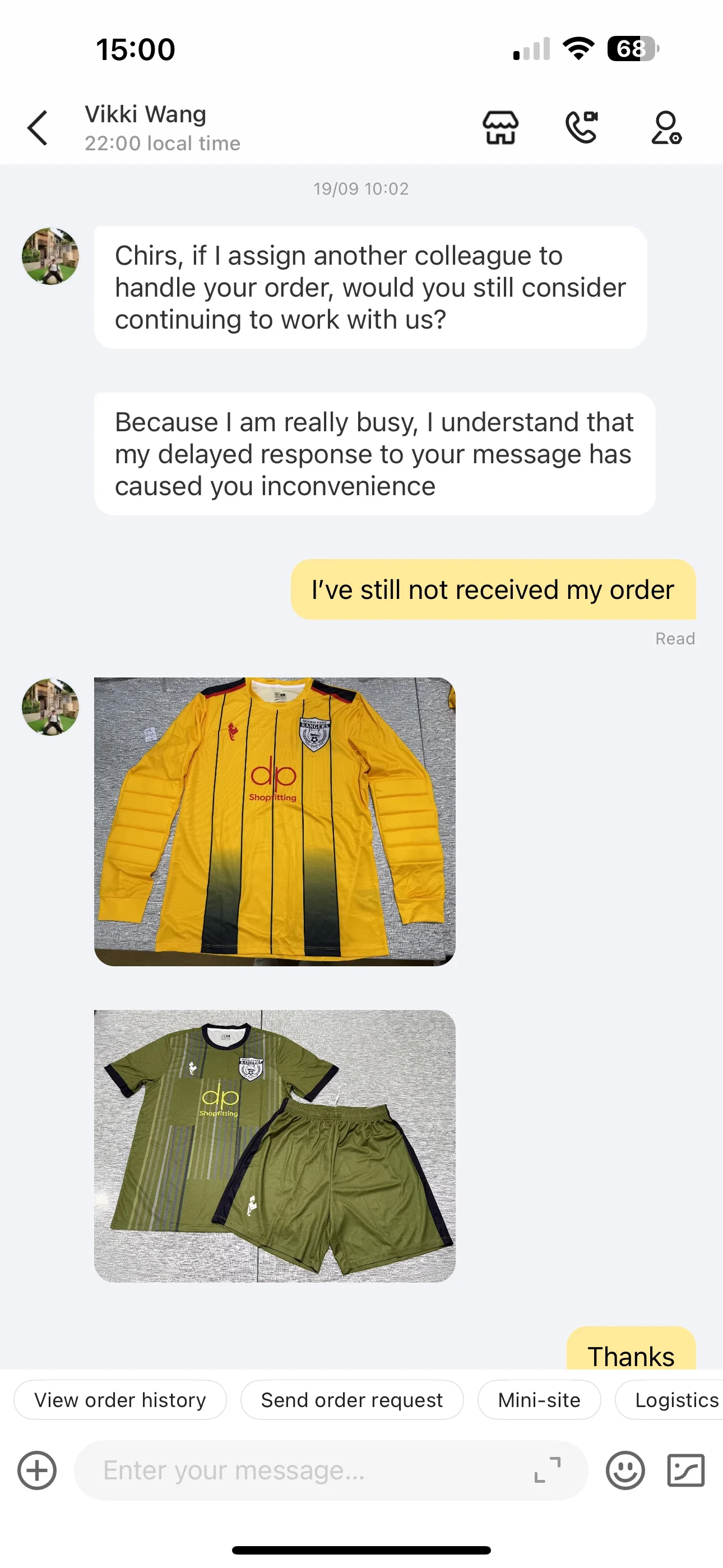723x1568 pixels.
Task: Open the green kit and shorts photo
Action: 275,1145
